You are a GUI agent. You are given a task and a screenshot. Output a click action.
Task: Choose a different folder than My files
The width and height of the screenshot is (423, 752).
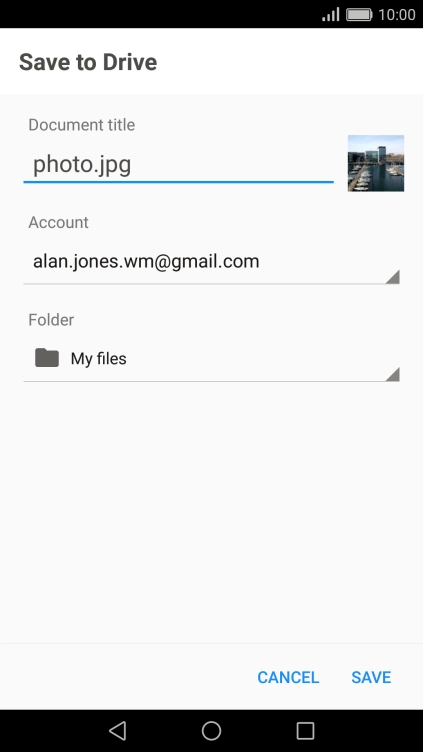coord(212,360)
